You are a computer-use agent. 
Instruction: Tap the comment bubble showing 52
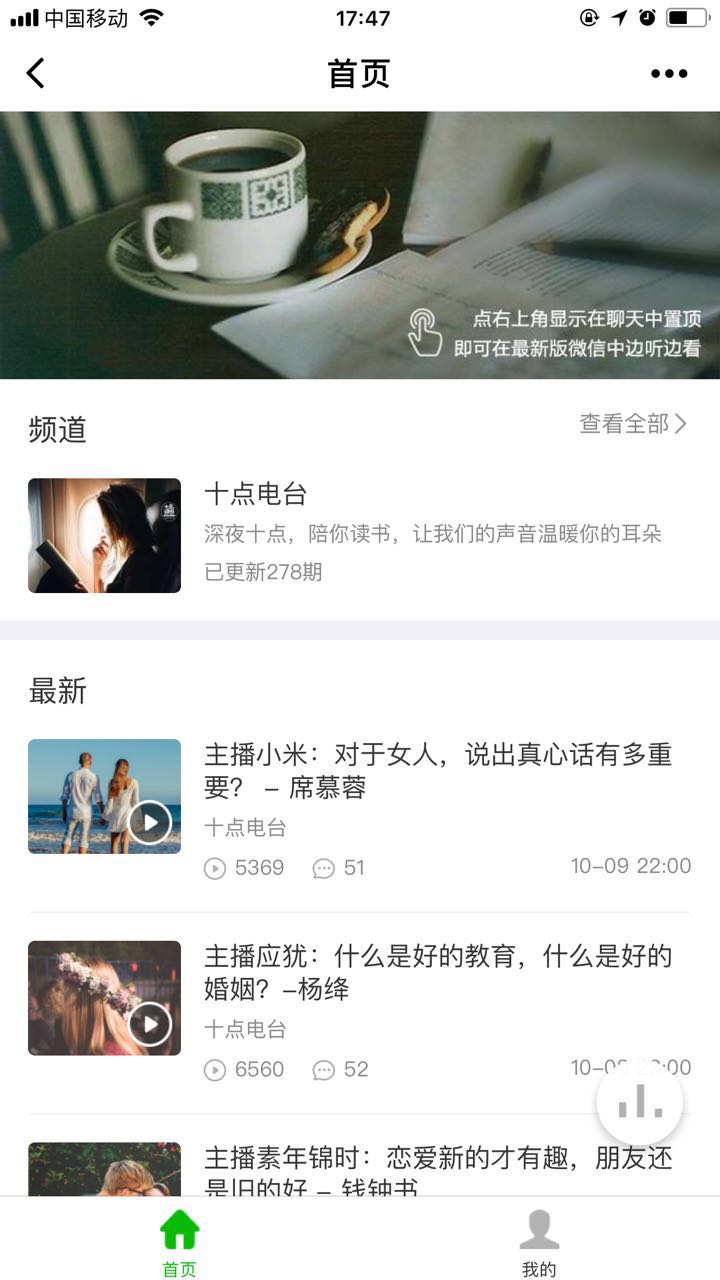click(322, 1069)
